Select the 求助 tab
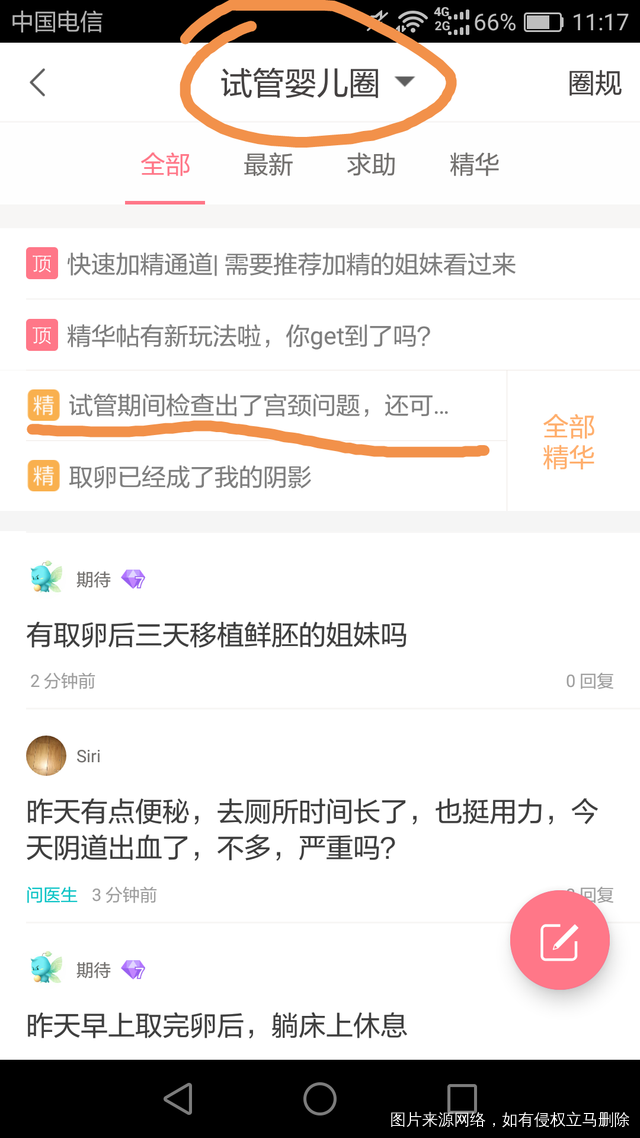The image size is (640, 1138). tap(371, 165)
